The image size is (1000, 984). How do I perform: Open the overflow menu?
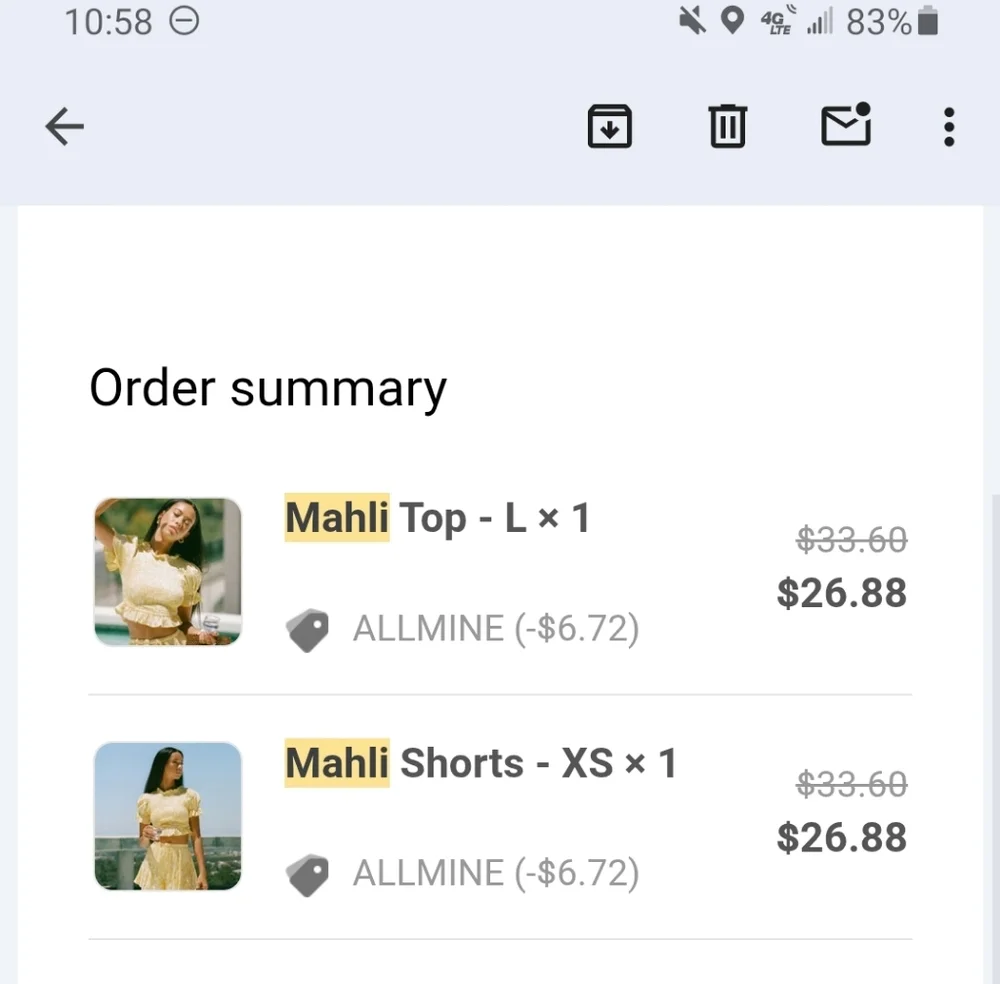pyautogui.click(x=948, y=127)
